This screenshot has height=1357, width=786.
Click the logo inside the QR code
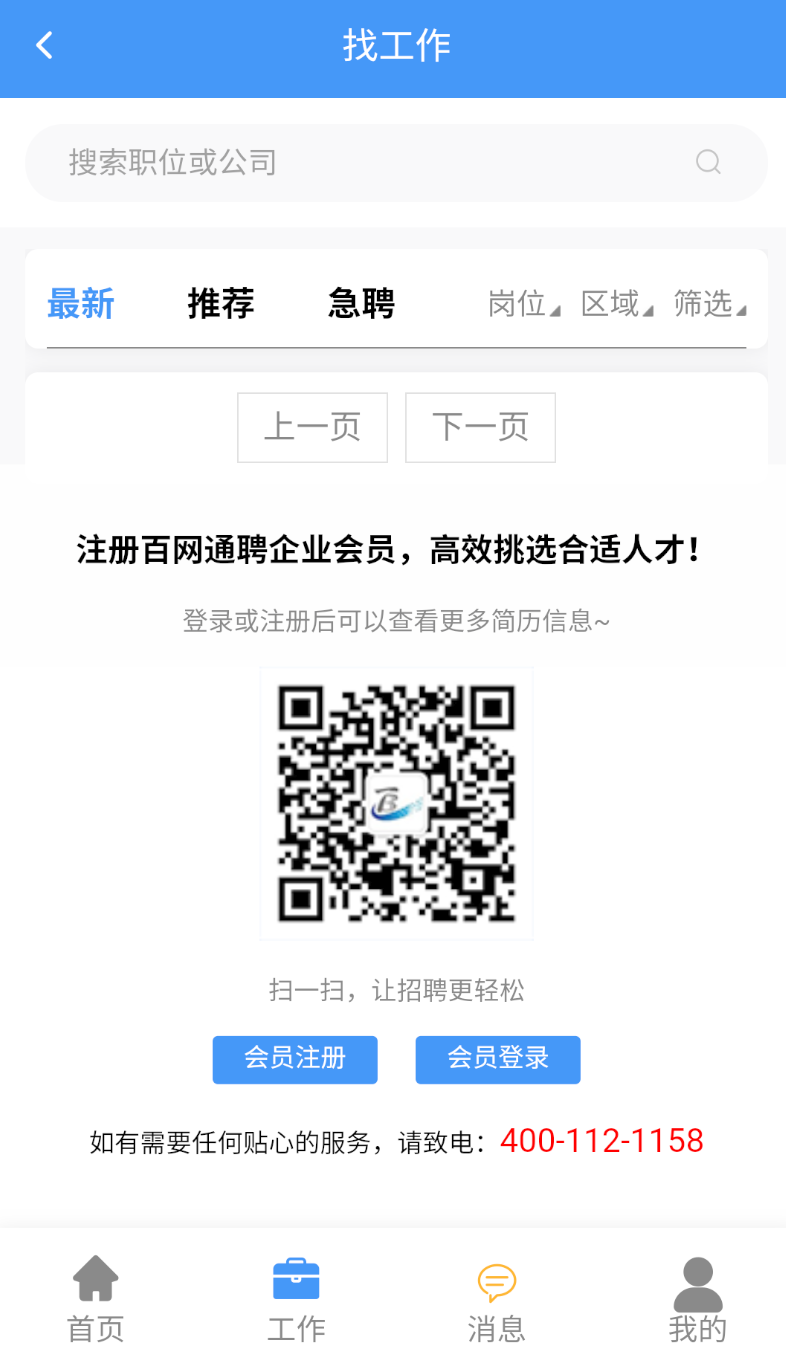point(396,803)
